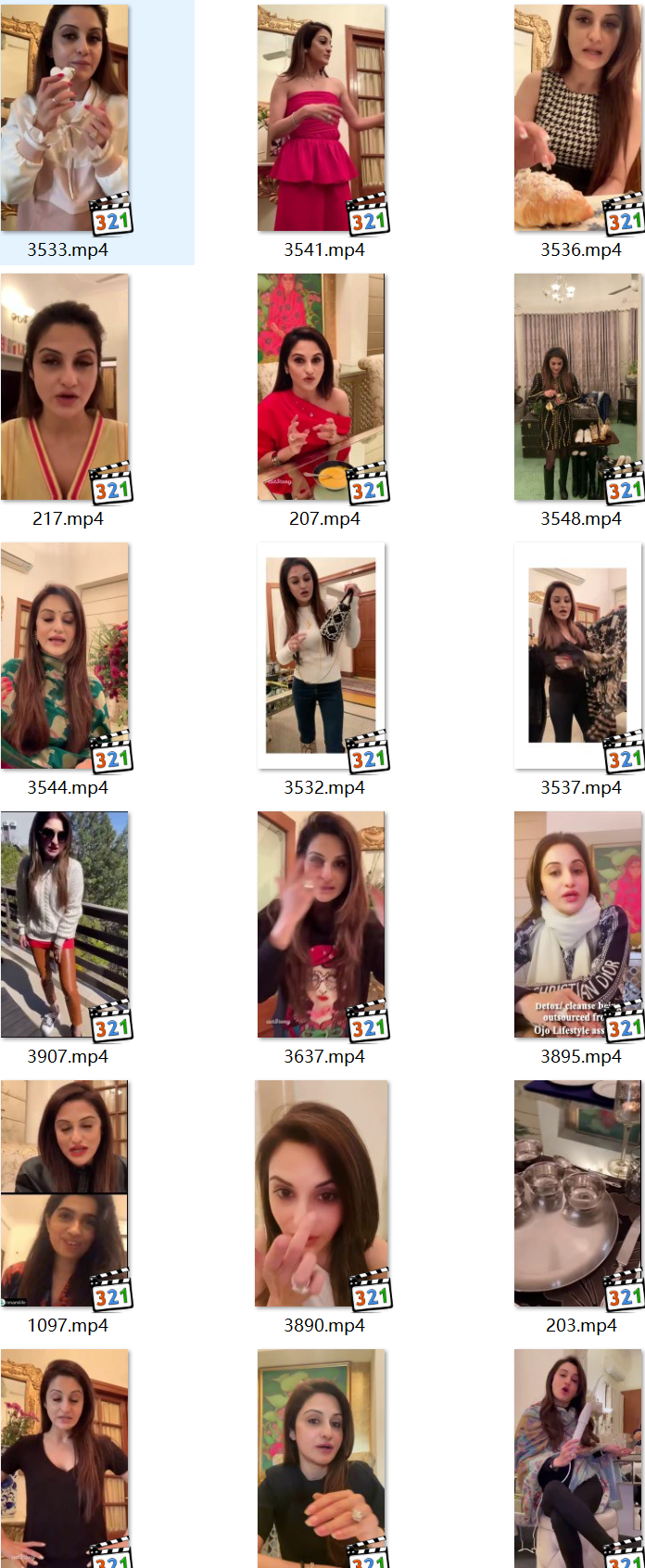The image size is (645, 1568).
Task: Open video file 3533.mp4
Action: 65,119
